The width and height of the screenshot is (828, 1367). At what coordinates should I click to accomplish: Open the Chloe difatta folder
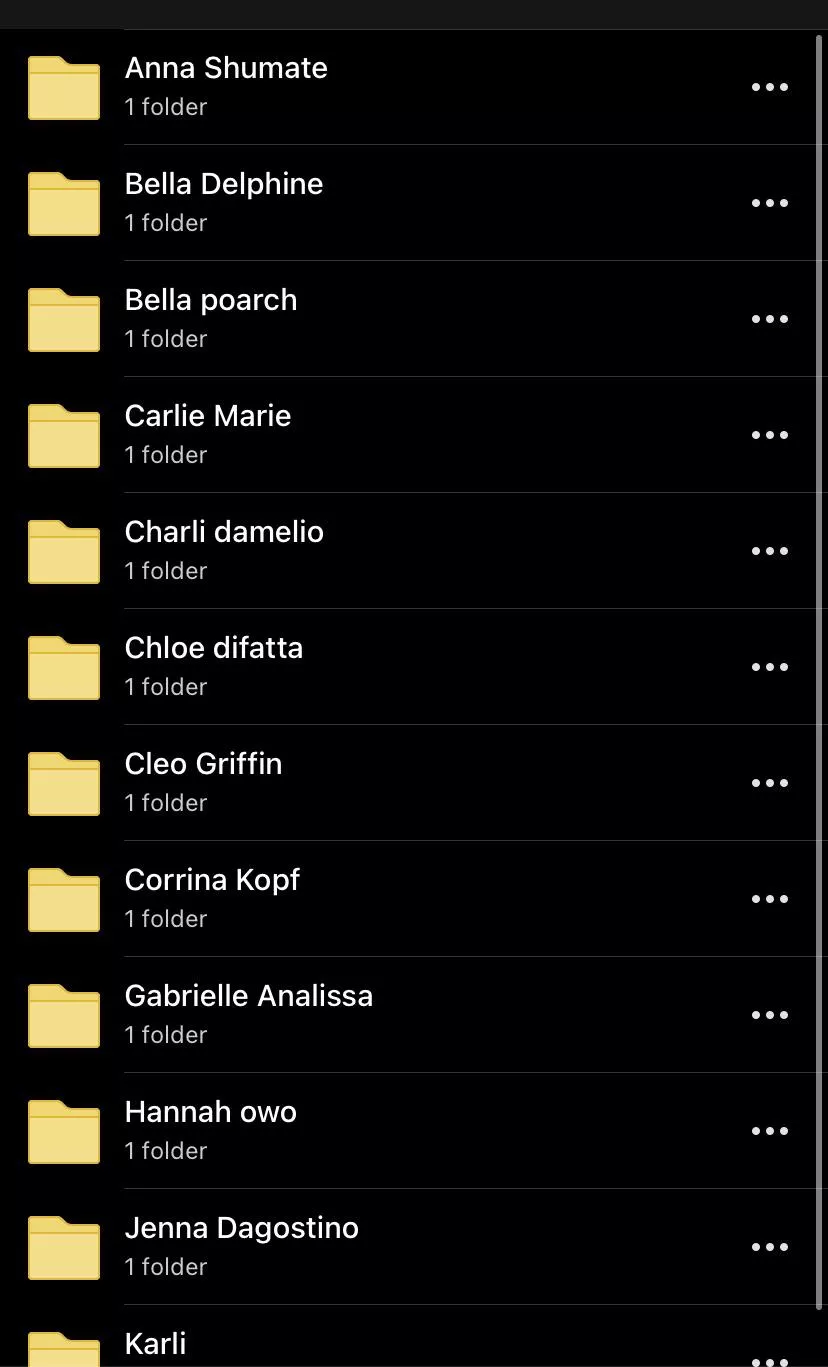tap(214, 666)
